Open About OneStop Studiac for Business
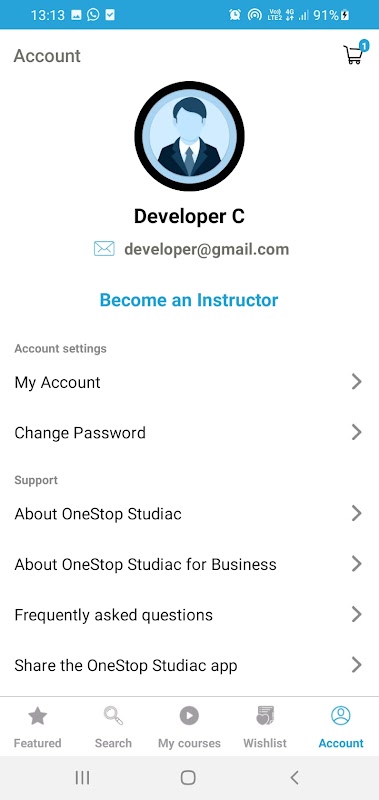Viewport: 379px width, 800px height. click(189, 564)
